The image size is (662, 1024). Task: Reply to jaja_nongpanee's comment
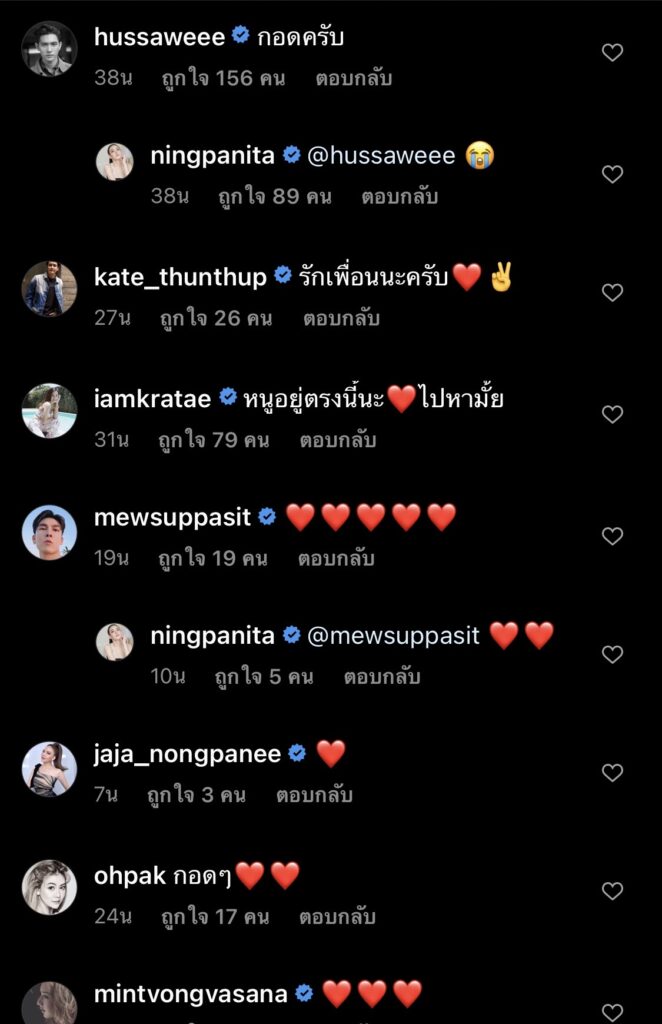315,795
